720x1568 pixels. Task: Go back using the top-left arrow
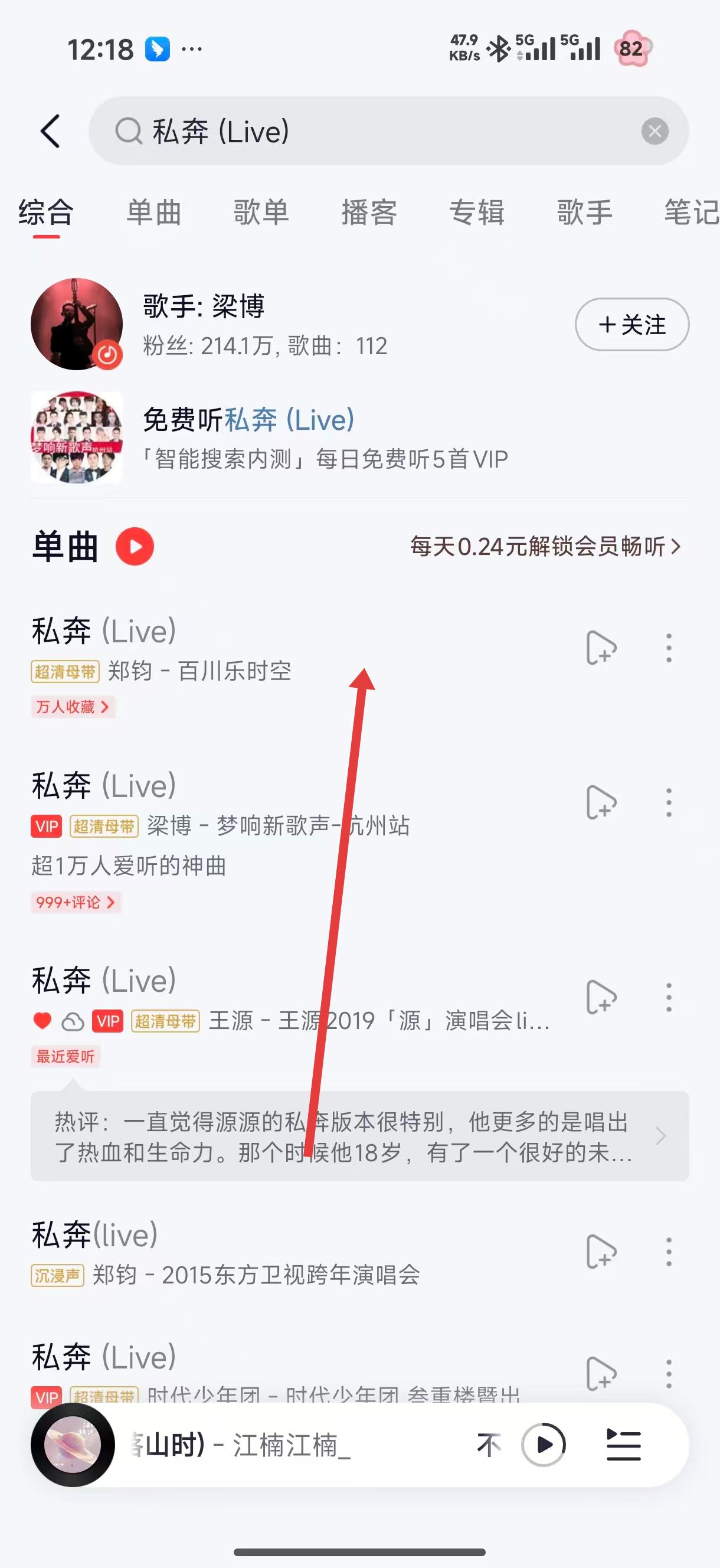point(51,131)
